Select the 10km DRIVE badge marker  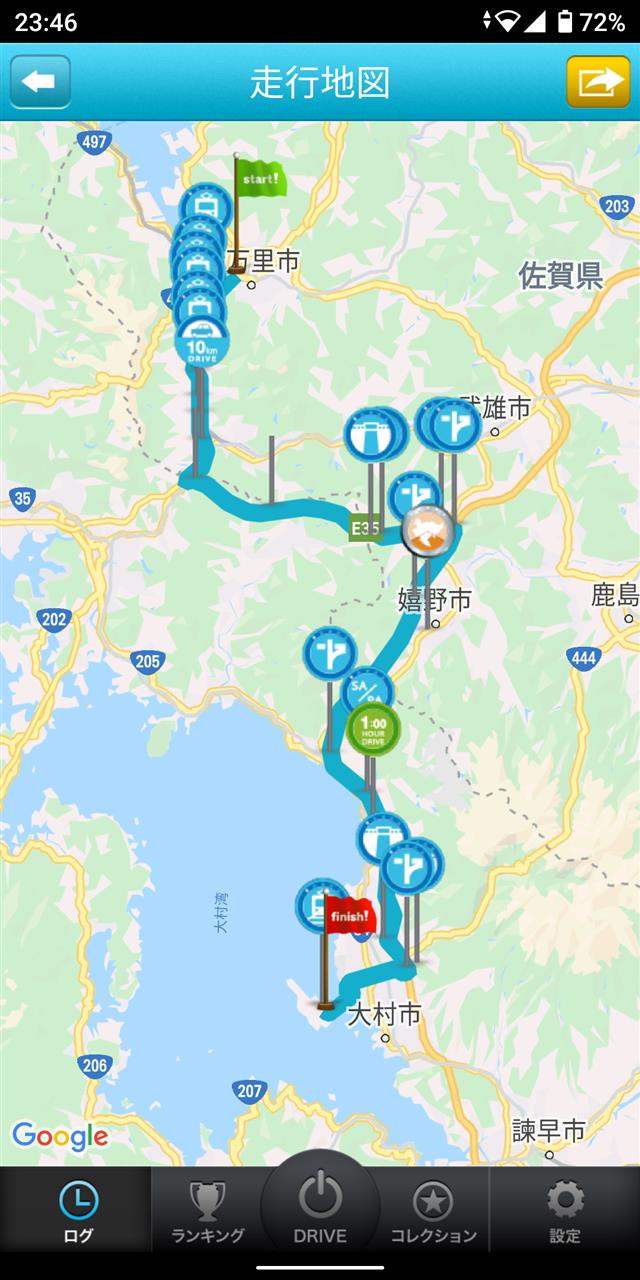click(202, 342)
